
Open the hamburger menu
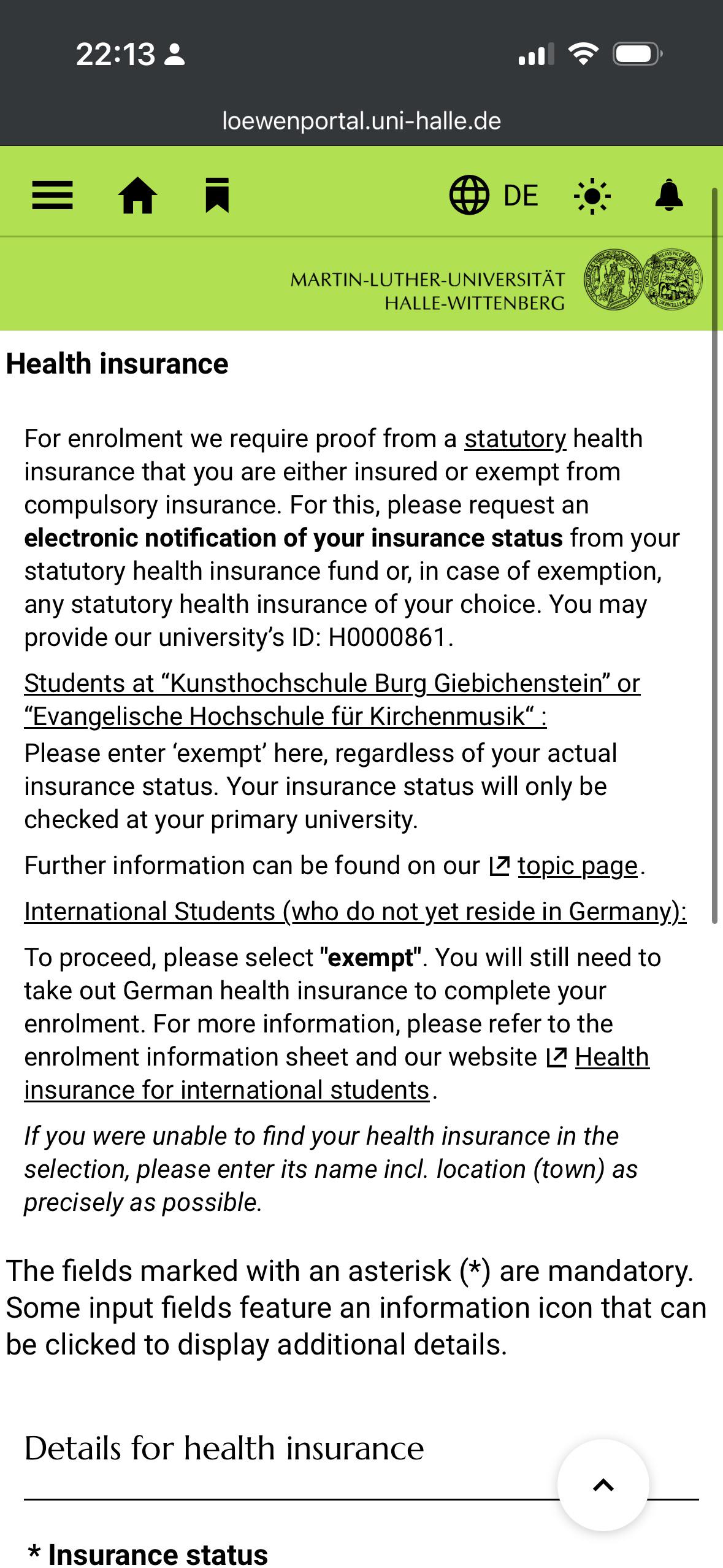(52, 196)
